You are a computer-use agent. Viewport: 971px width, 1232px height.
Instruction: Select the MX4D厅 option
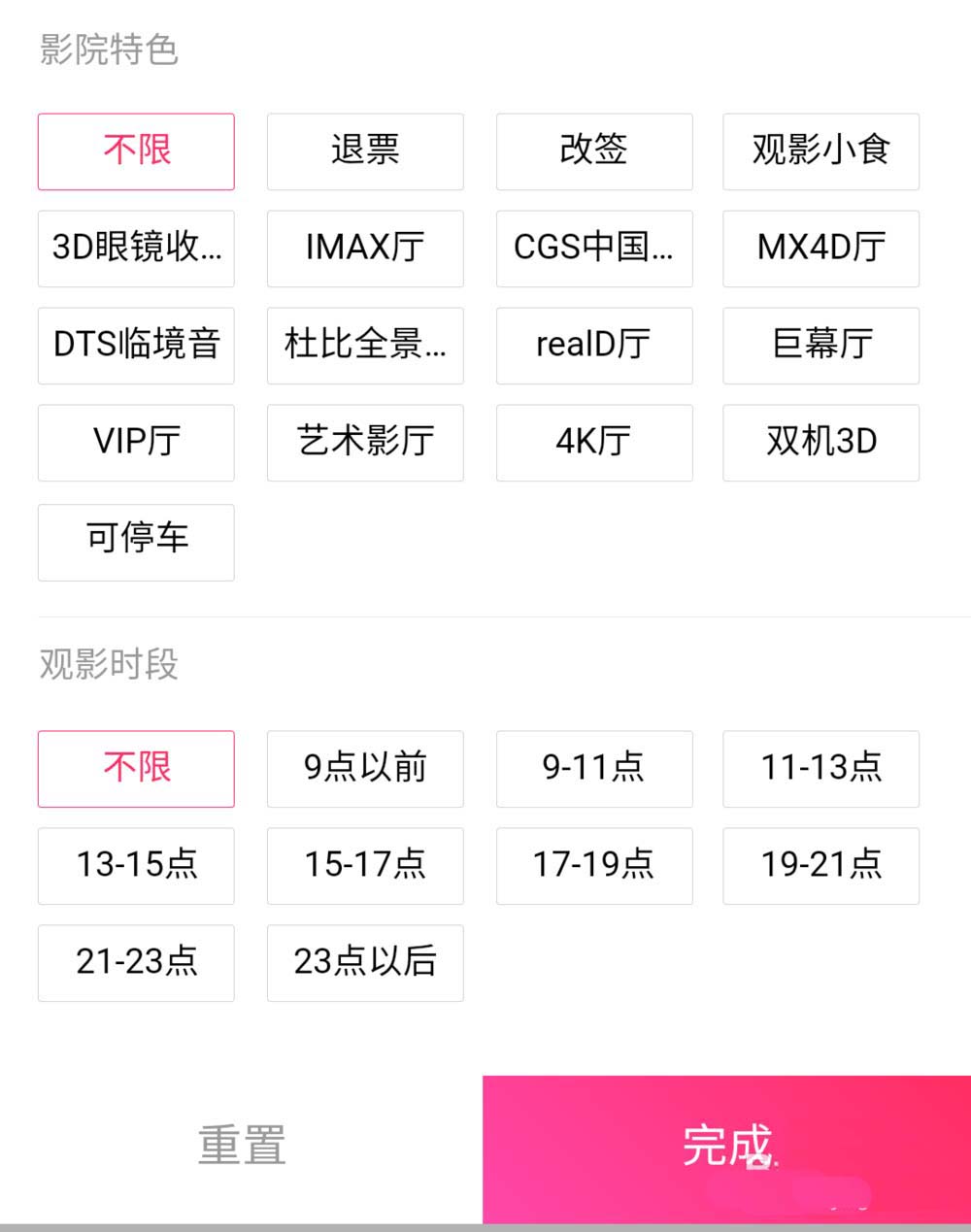[x=820, y=249]
